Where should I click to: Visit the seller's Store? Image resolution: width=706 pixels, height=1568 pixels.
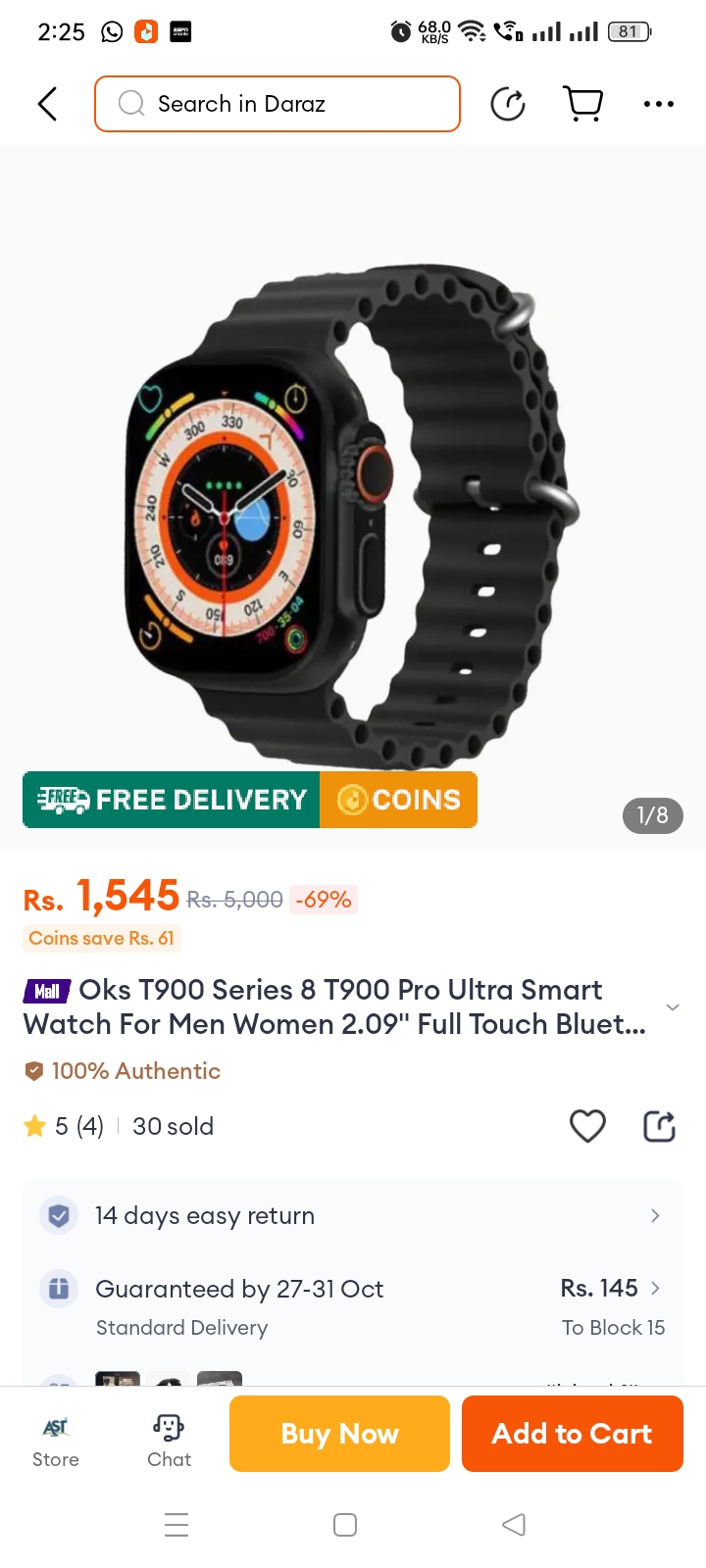[56, 1439]
